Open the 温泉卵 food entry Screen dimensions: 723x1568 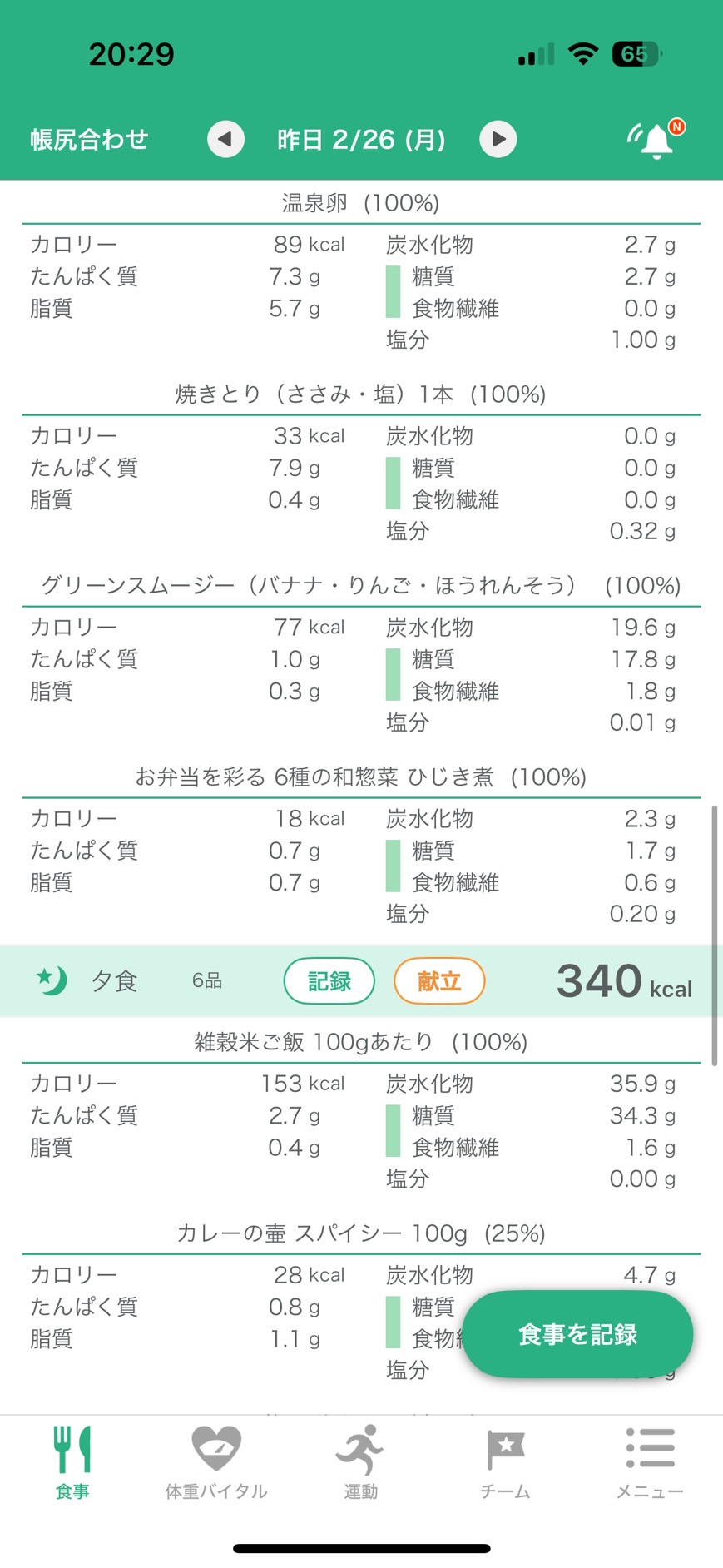(361, 202)
